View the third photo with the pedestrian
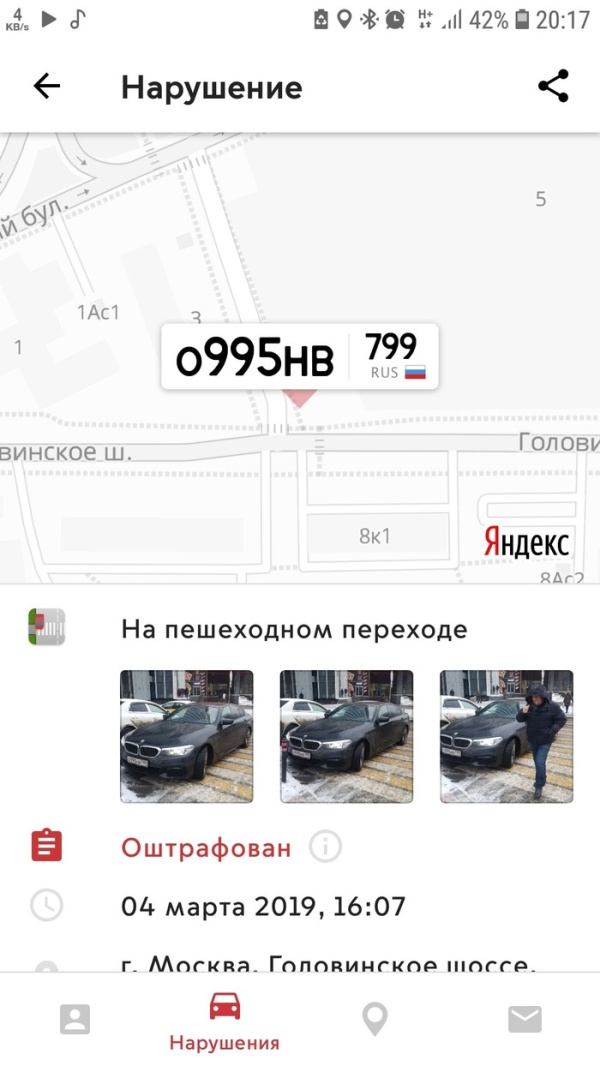 (506, 736)
